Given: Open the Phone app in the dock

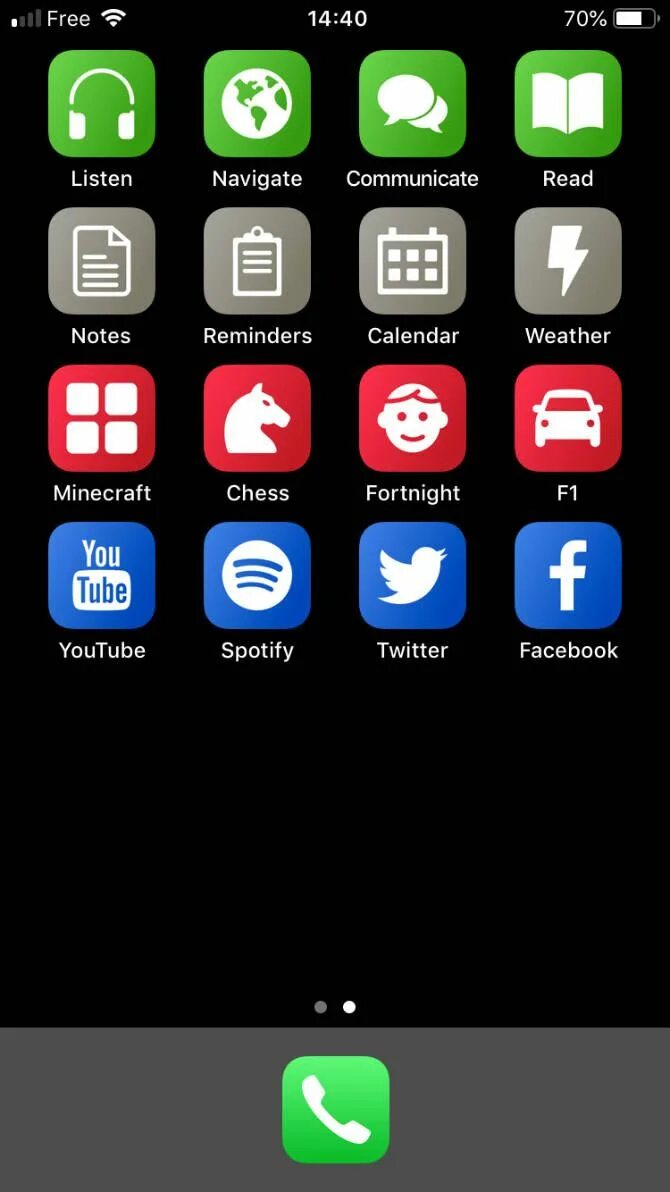Looking at the screenshot, I should pyautogui.click(x=335, y=1109).
